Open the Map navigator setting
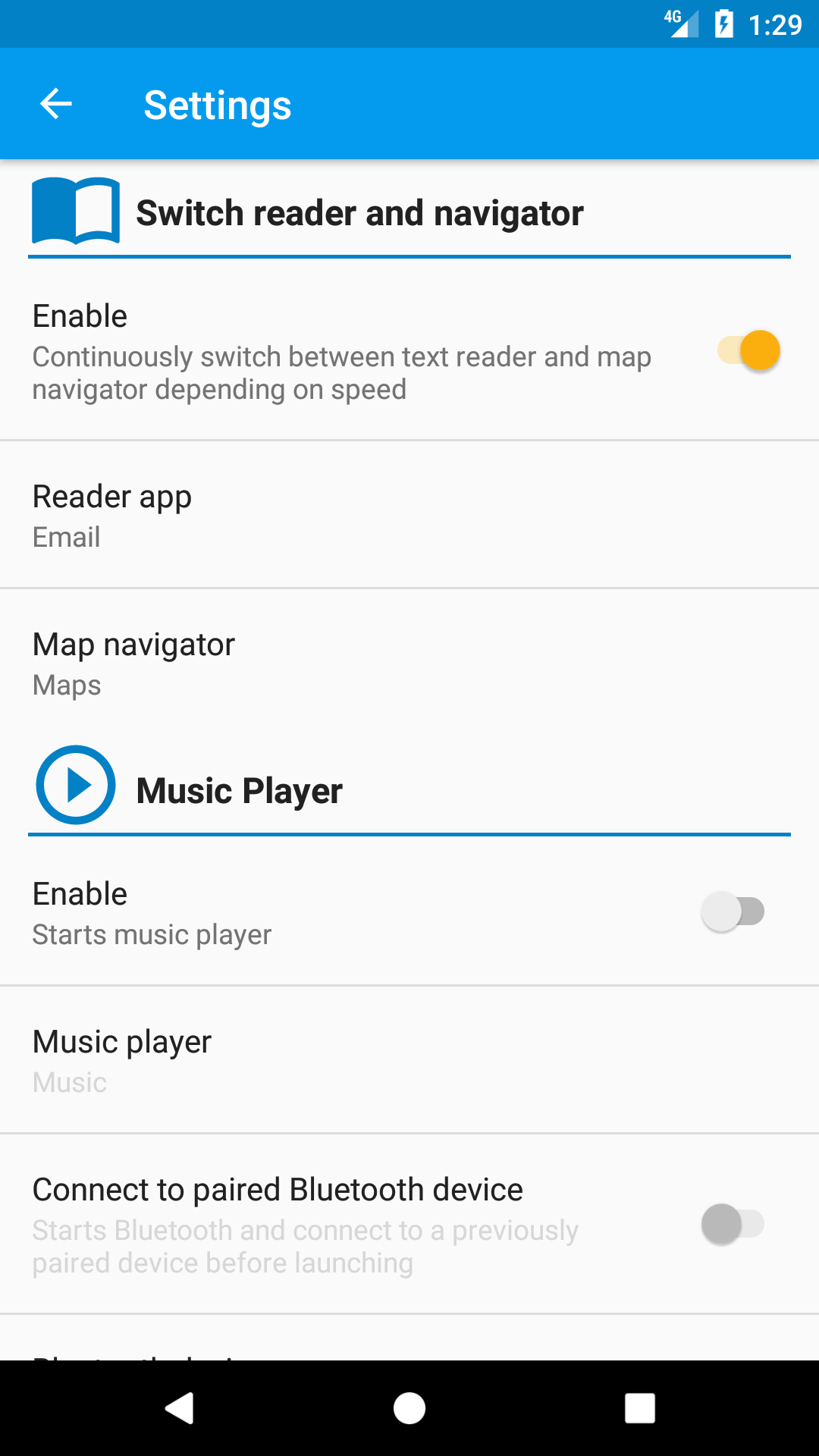Screen dimensions: 819x1456 (x=409, y=663)
